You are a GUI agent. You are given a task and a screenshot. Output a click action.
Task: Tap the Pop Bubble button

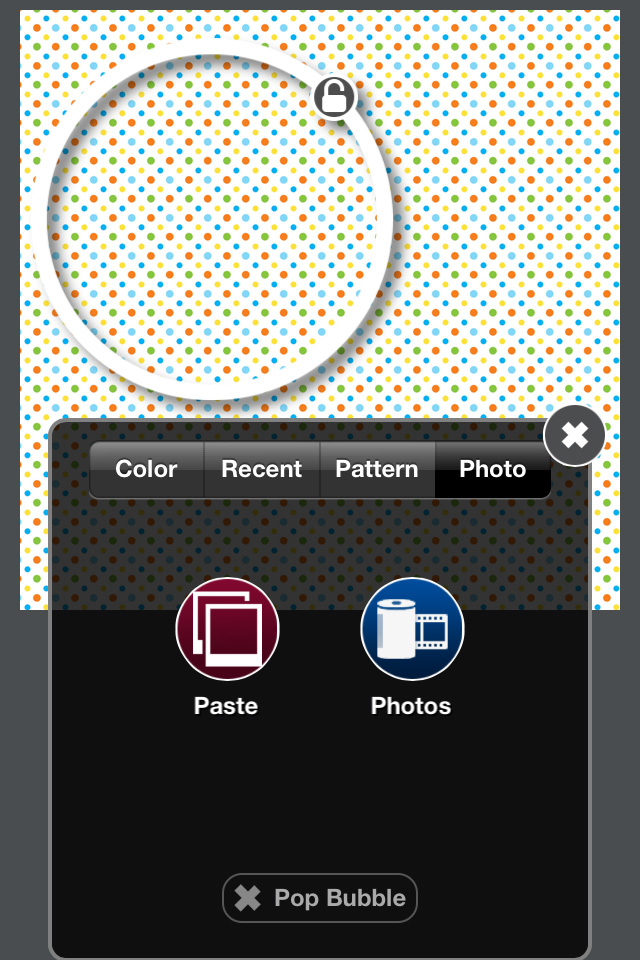[x=320, y=898]
